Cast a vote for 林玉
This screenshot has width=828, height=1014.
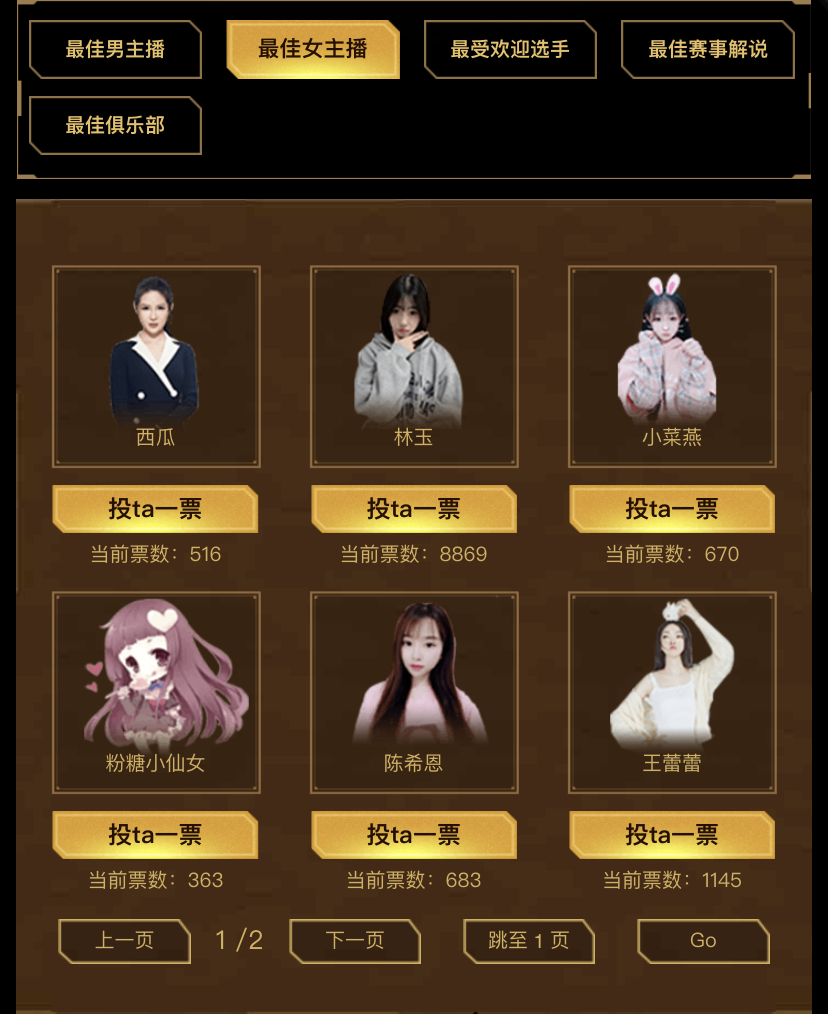414,509
